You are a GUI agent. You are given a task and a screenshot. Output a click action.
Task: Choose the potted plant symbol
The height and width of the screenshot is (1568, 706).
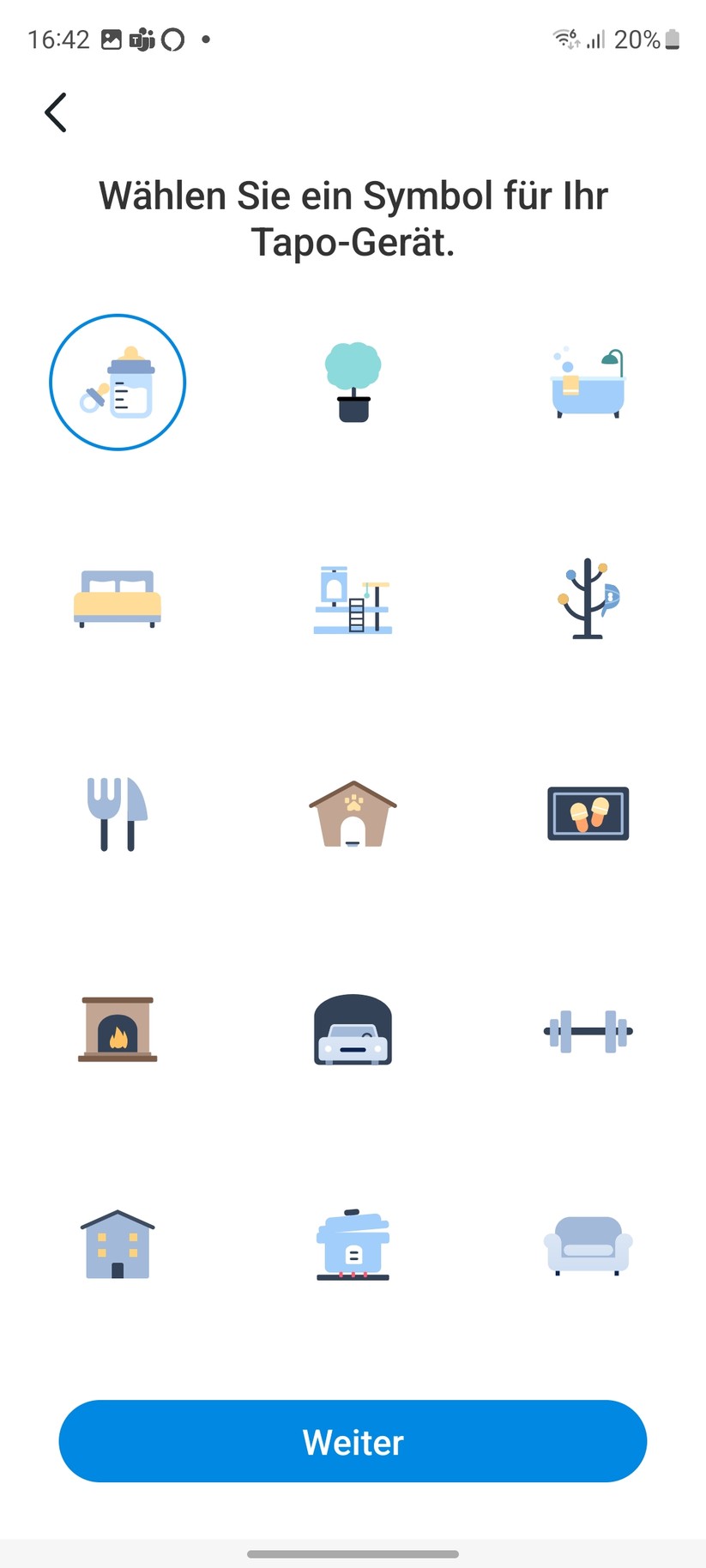click(353, 383)
